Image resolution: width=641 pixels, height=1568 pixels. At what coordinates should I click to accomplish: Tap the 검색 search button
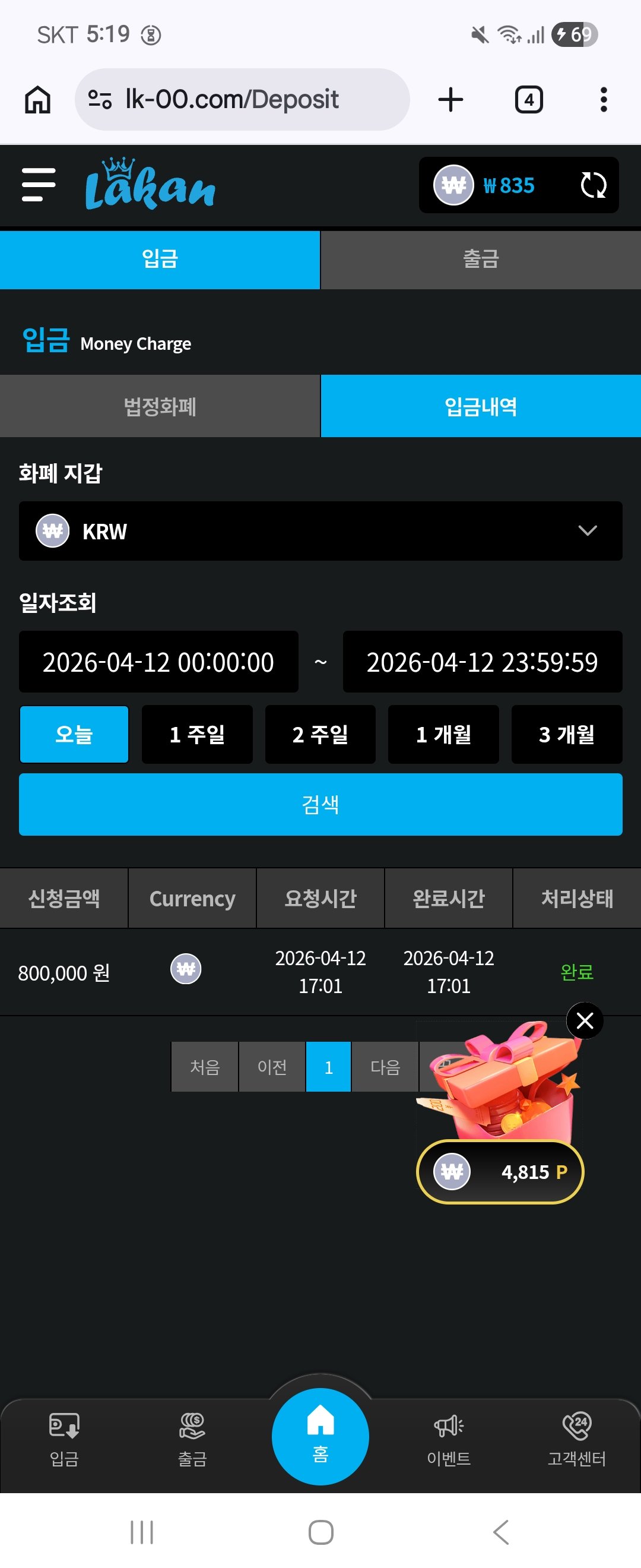click(320, 804)
